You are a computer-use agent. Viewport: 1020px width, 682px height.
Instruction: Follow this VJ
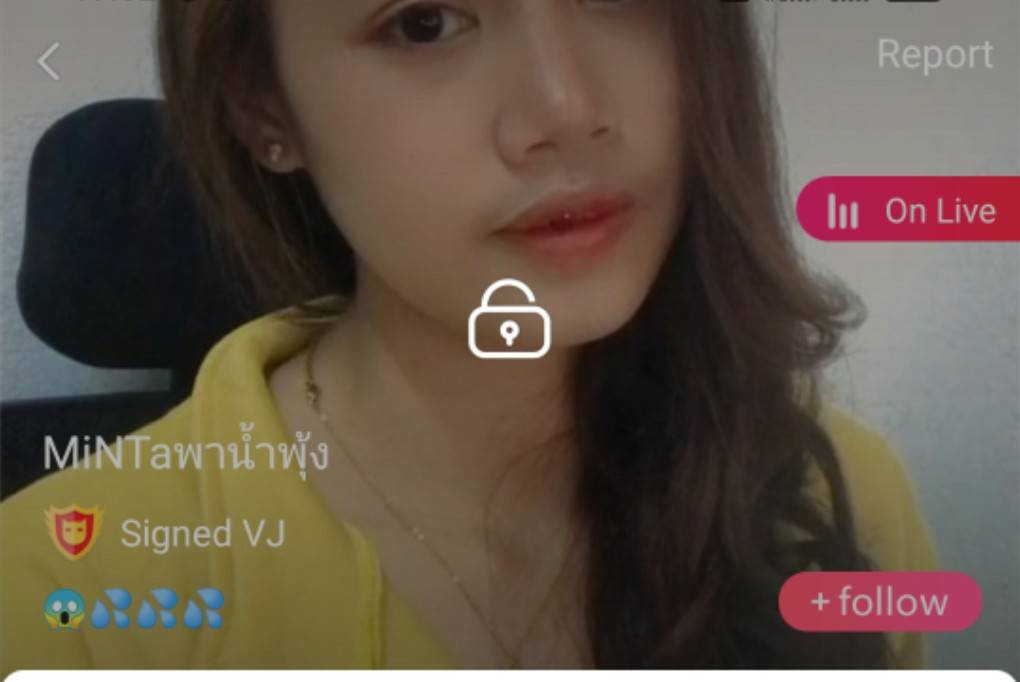[x=879, y=602]
